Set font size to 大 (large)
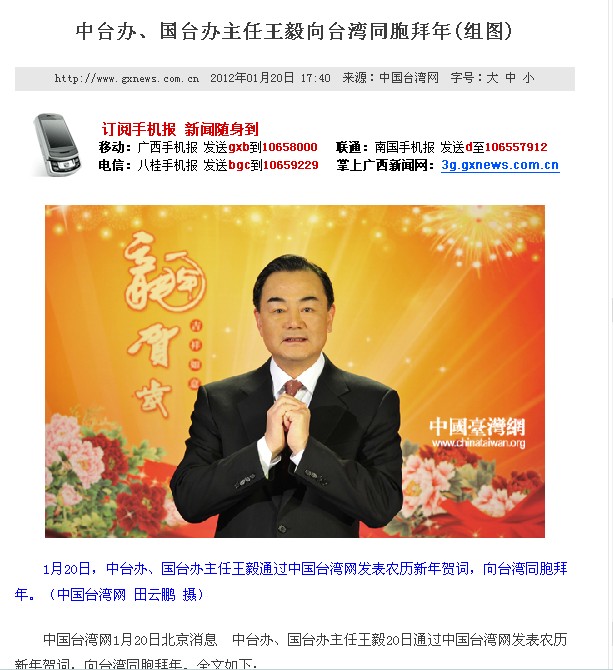Screen dimensions: 613x670 pyautogui.click(x=492, y=78)
